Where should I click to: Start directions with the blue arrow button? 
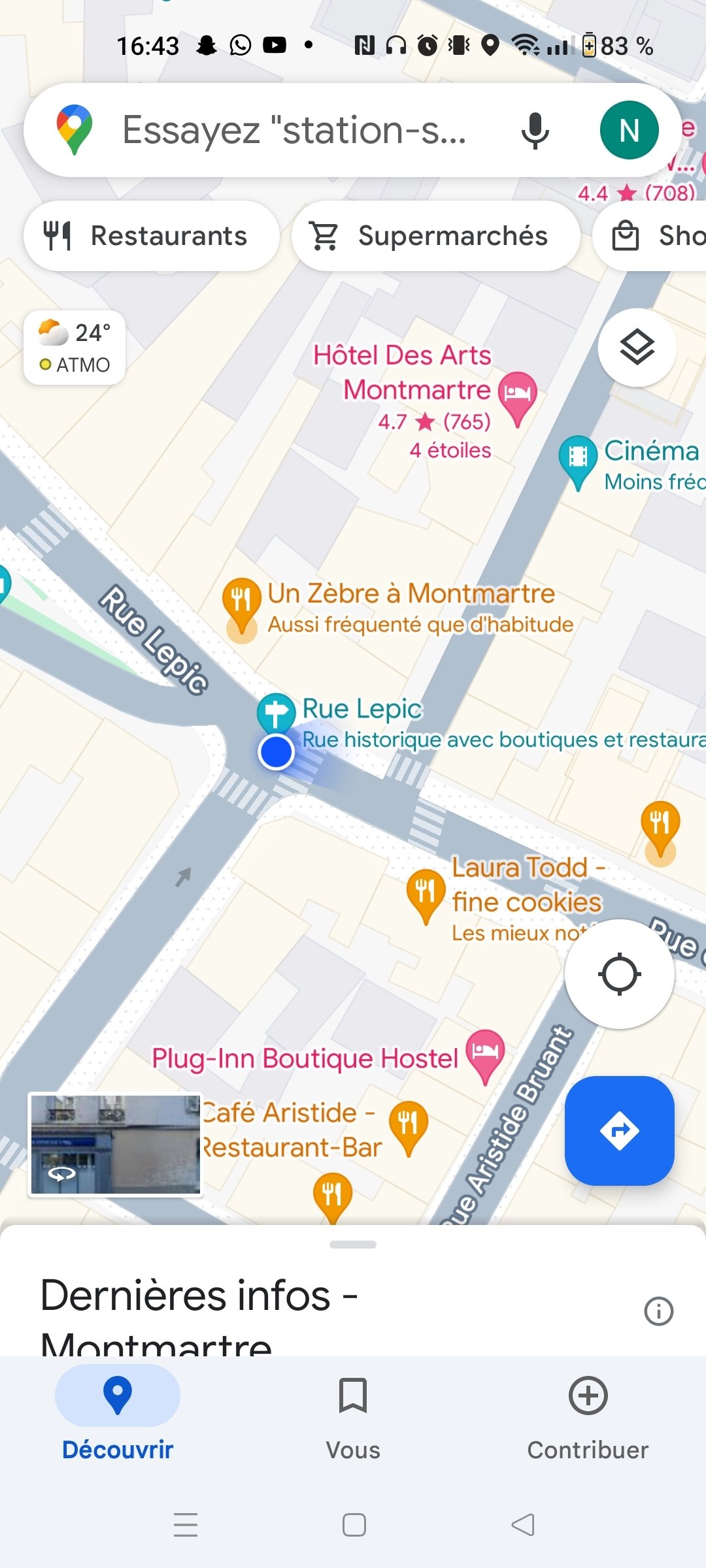[x=619, y=1130]
